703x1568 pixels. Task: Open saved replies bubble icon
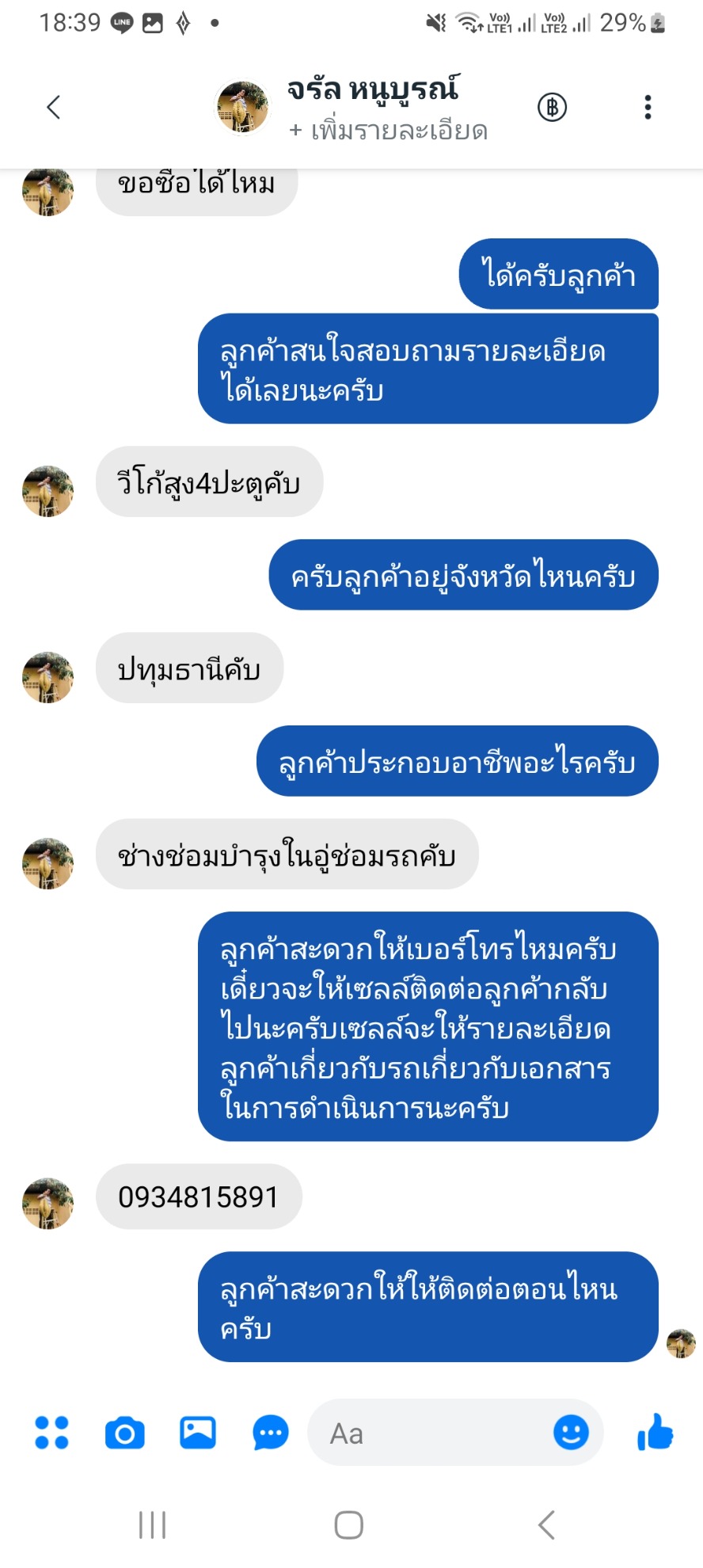click(x=270, y=1433)
